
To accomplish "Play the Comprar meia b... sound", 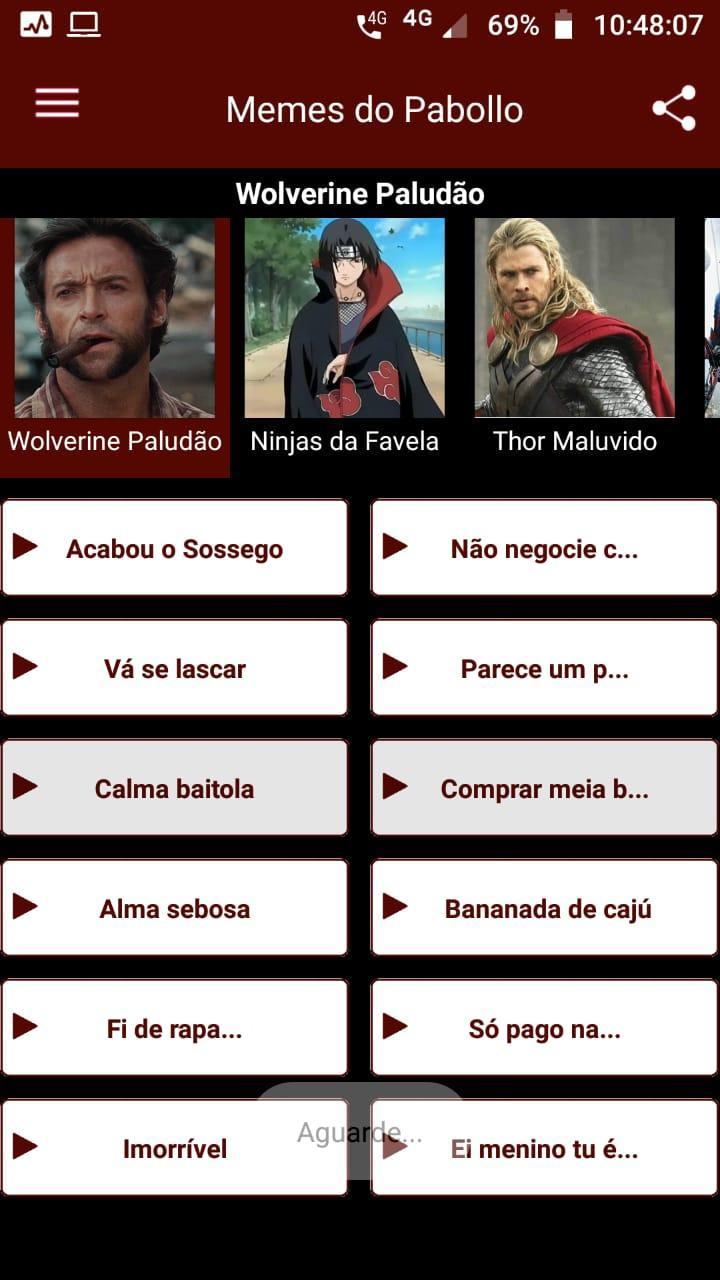I will tap(544, 788).
